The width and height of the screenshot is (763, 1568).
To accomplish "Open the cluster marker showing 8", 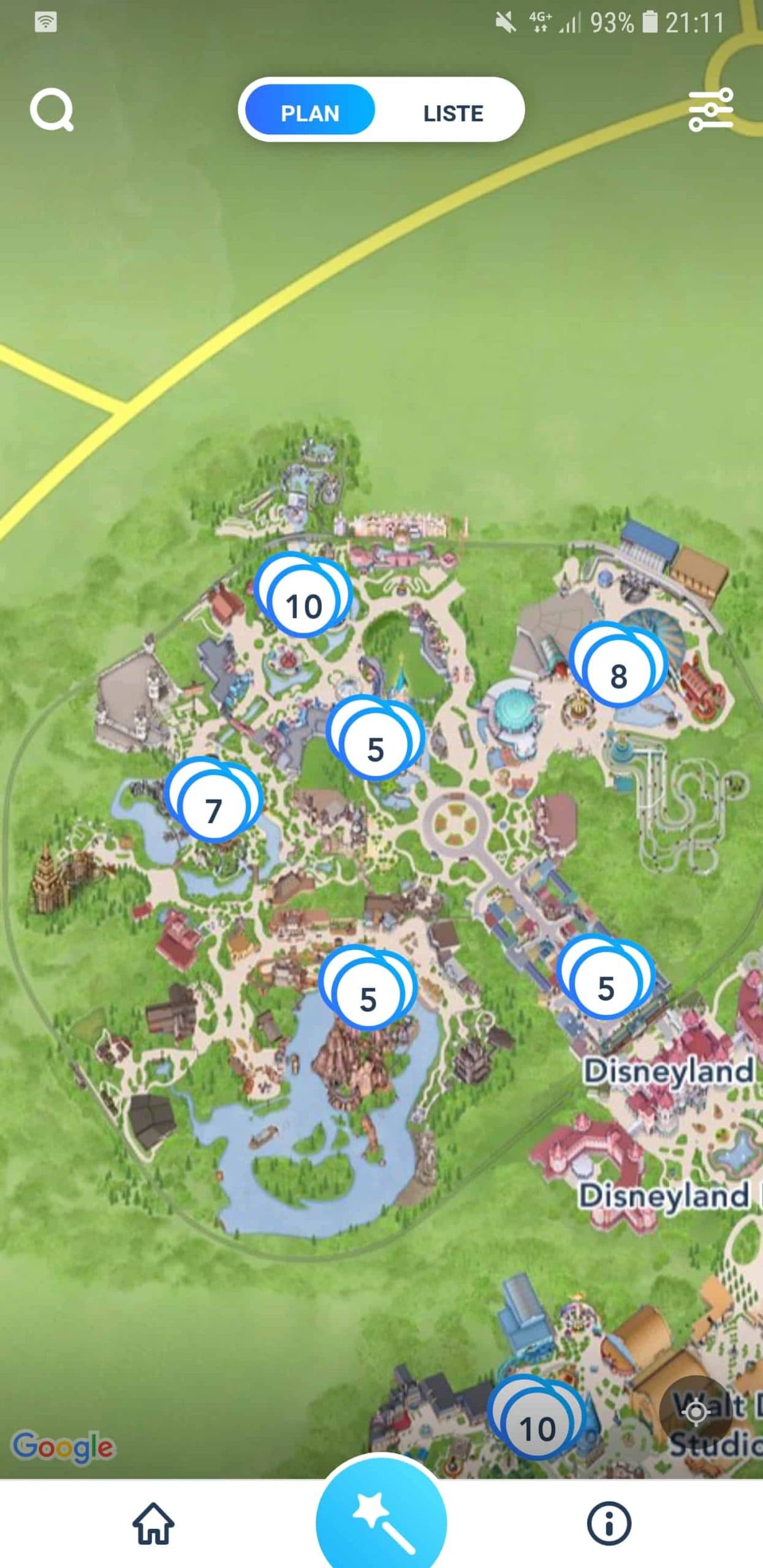I will point(618,674).
